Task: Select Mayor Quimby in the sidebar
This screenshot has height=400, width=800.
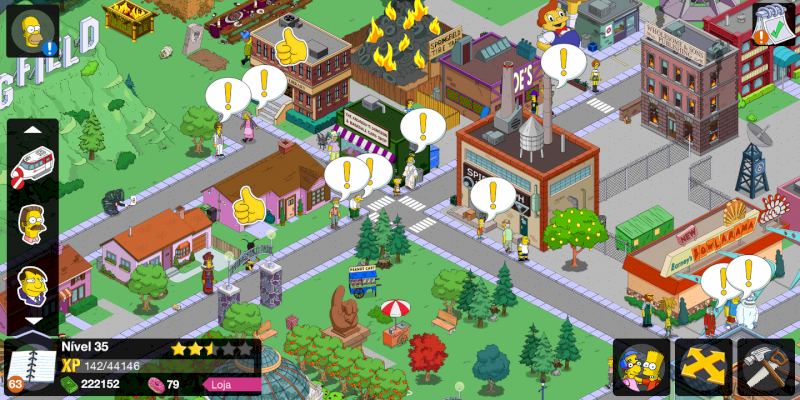Action: point(33,285)
